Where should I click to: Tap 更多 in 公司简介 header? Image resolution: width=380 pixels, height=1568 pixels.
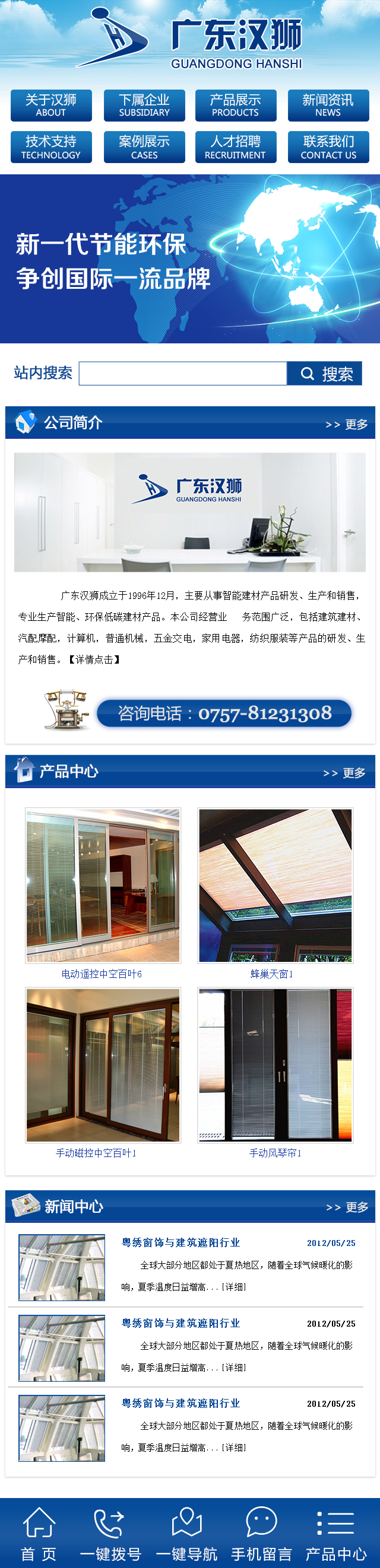tap(347, 424)
